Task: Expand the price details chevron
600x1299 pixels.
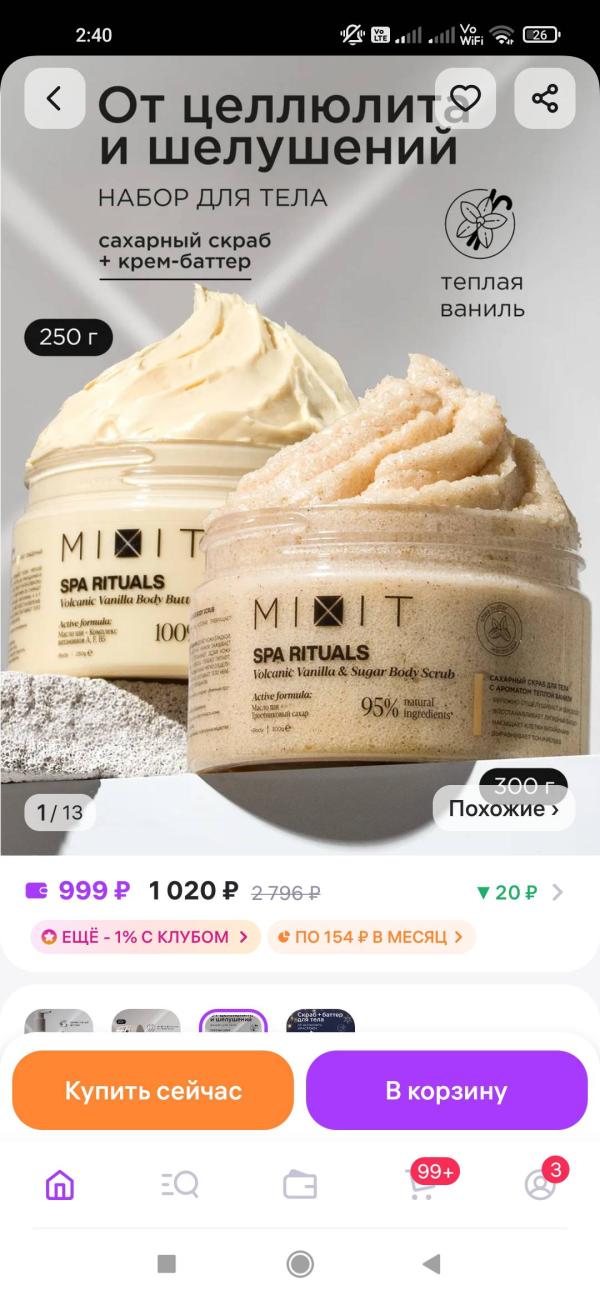Action: pyautogui.click(x=558, y=892)
